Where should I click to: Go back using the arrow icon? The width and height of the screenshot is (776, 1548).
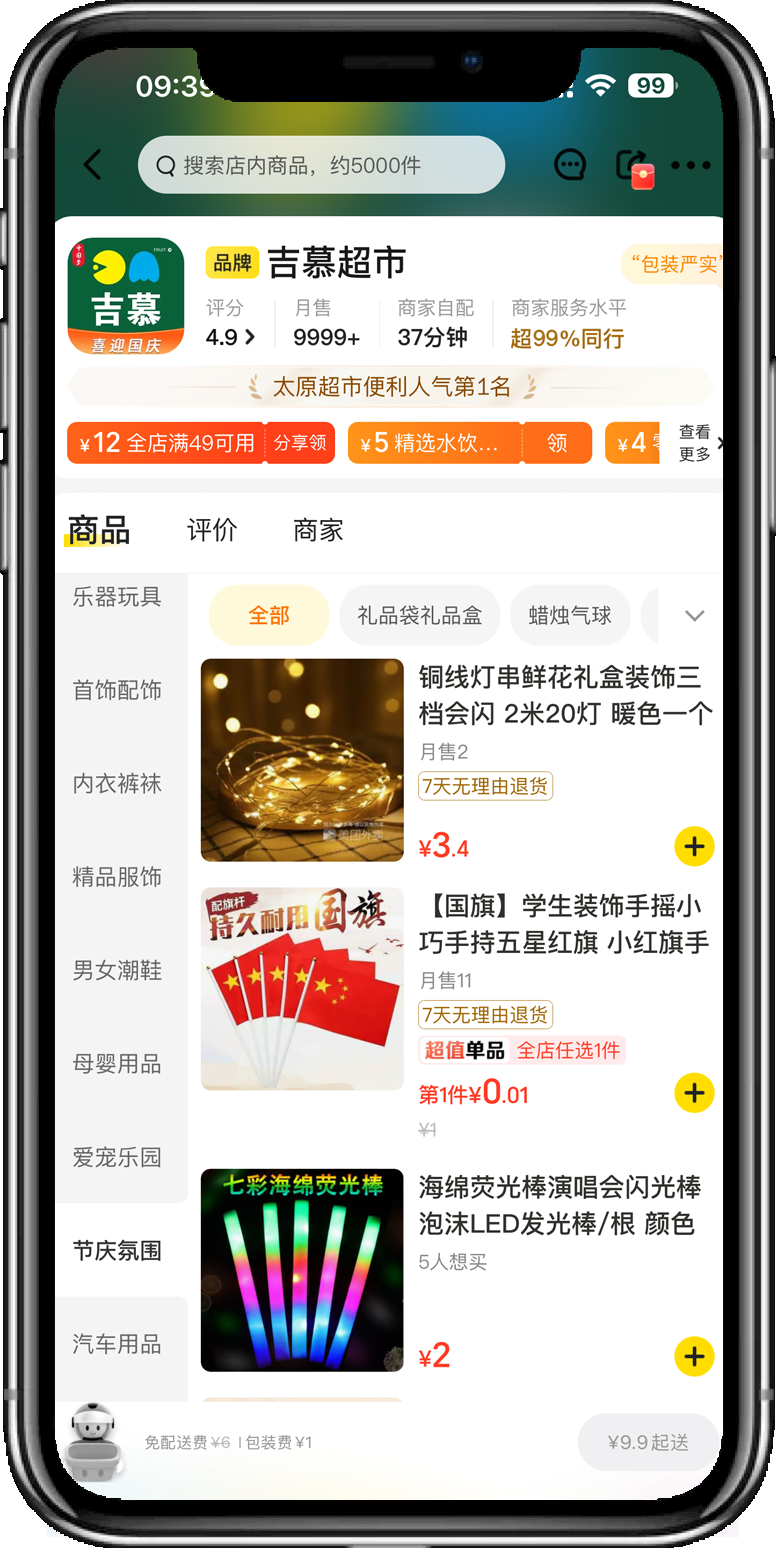pyautogui.click(x=93, y=165)
